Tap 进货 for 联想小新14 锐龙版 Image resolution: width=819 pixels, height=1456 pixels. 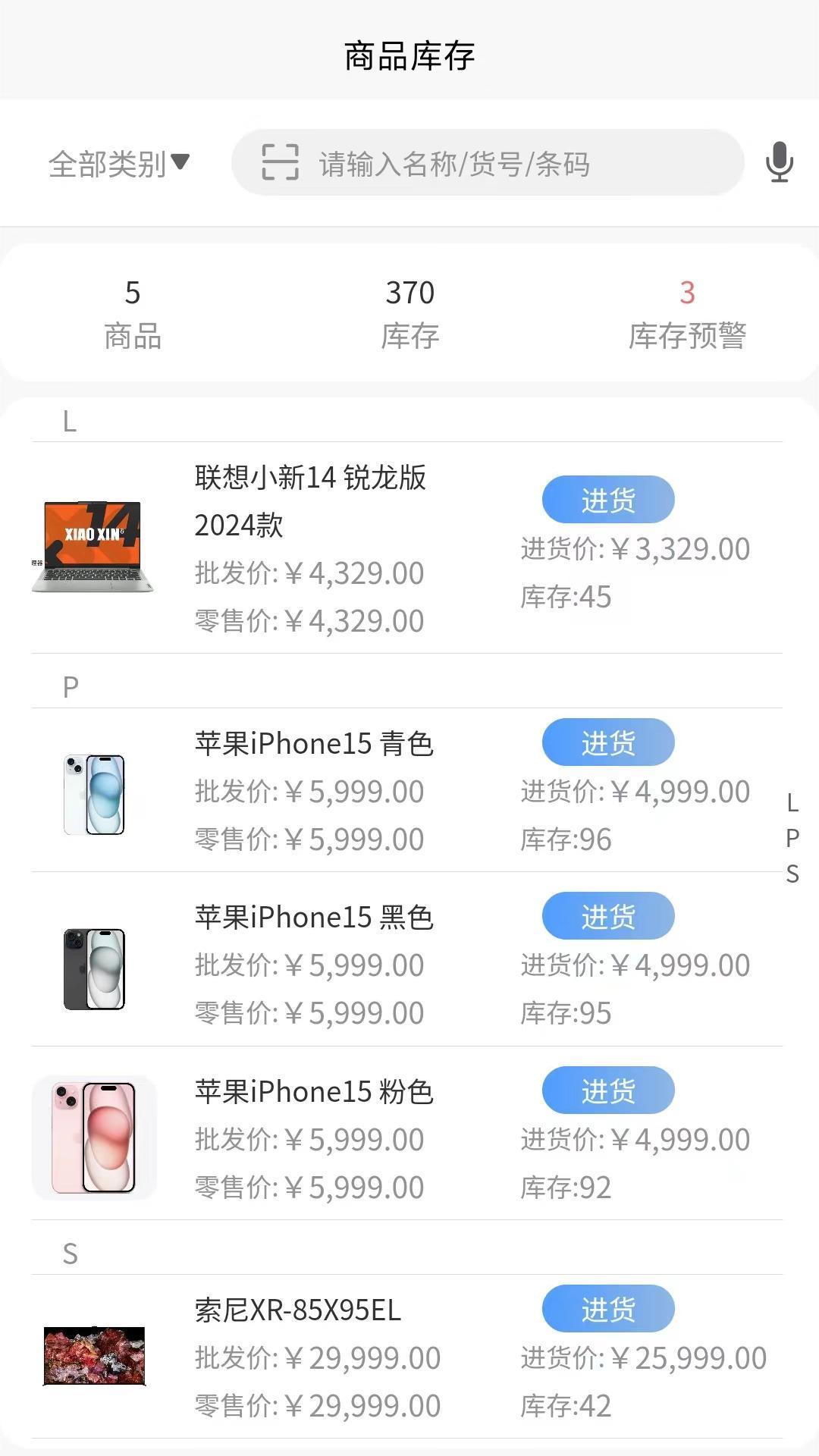click(x=607, y=500)
